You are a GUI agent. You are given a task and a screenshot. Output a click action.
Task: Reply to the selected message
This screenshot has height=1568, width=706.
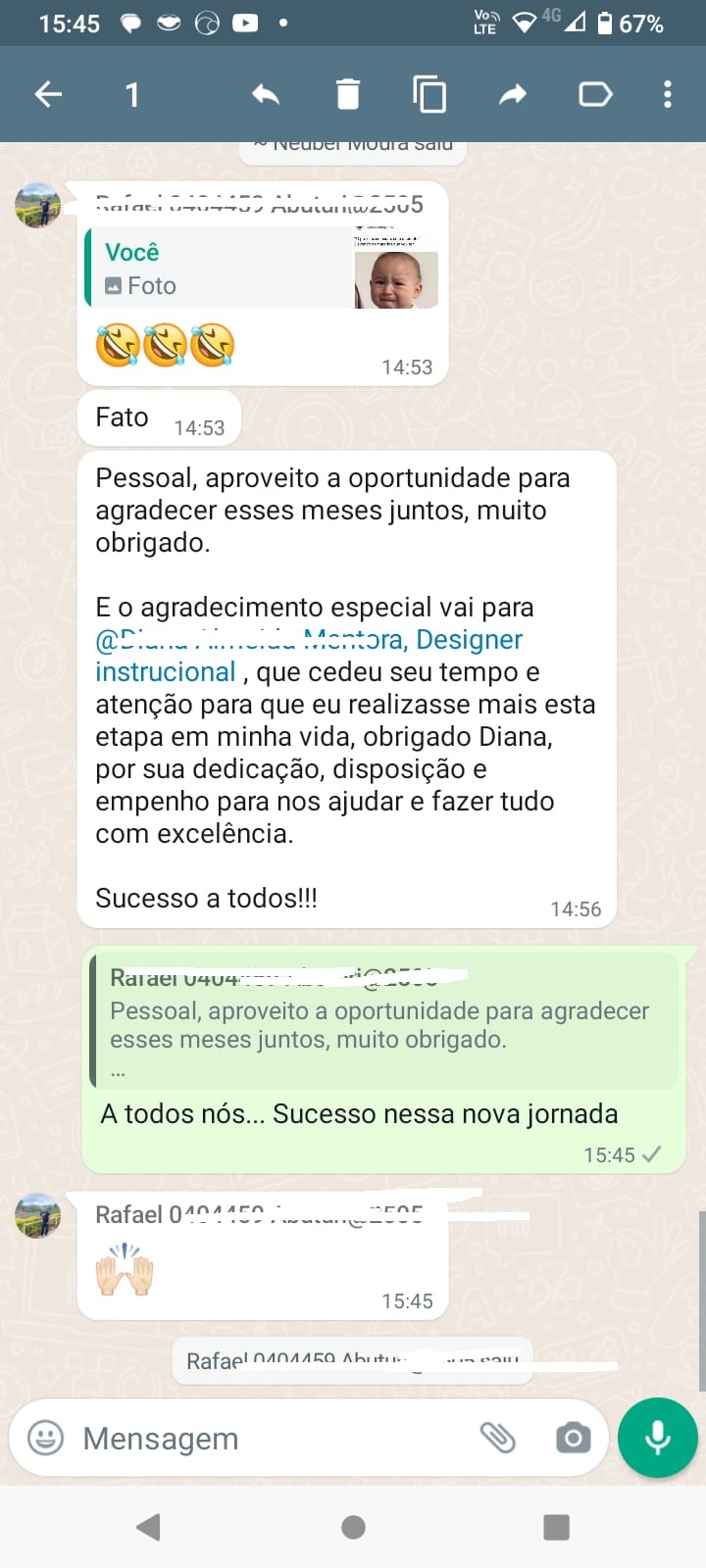(x=265, y=94)
